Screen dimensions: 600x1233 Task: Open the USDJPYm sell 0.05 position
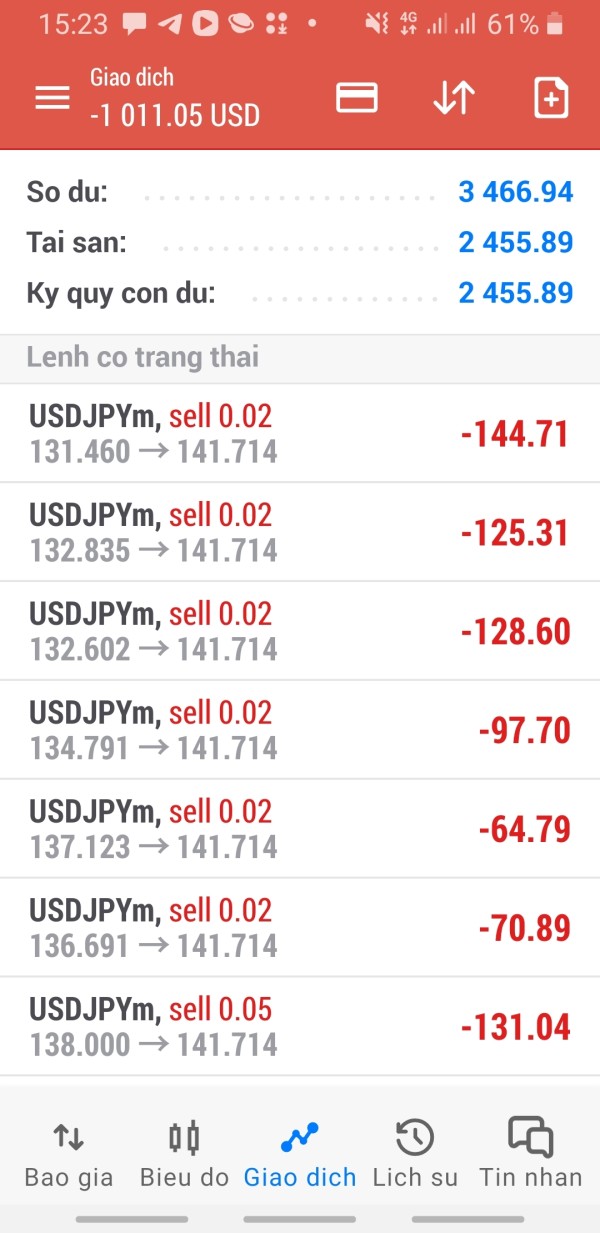pyautogui.click(x=300, y=1028)
